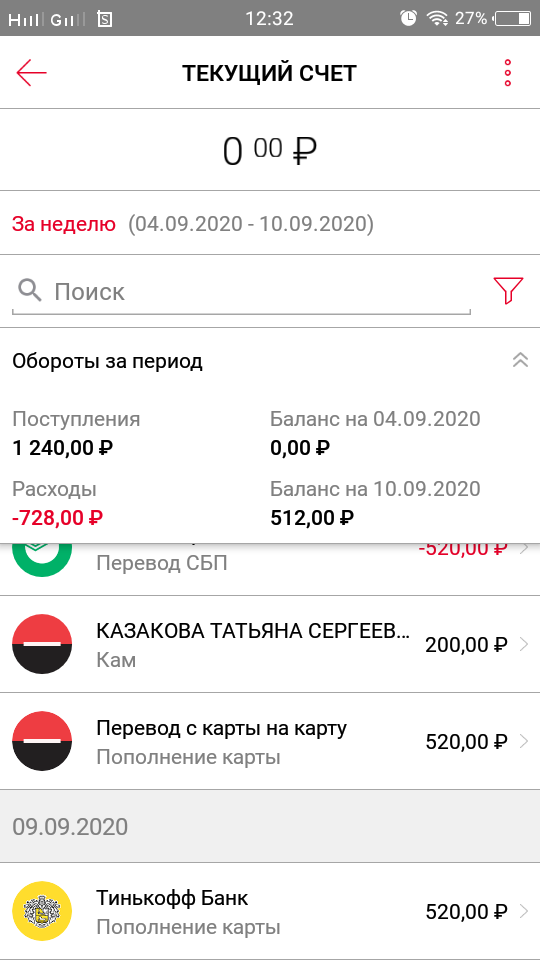Go back using the red arrow
540x960 pixels.
[31, 73]
